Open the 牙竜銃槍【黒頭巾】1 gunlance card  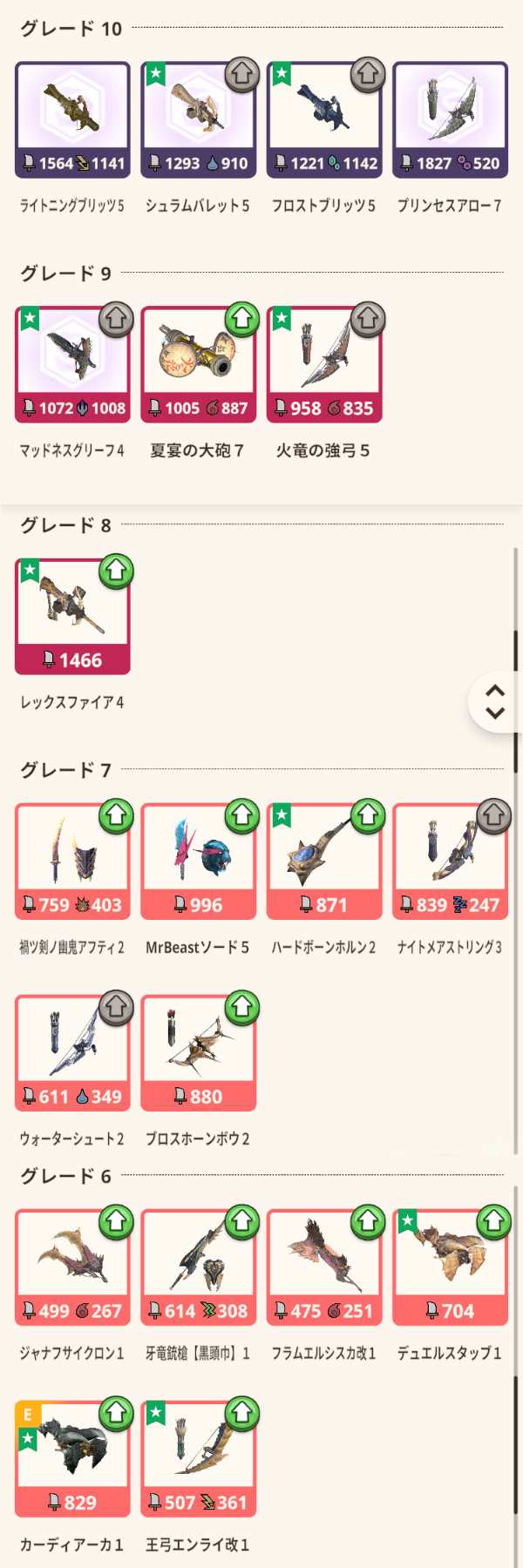[198, 1267]
